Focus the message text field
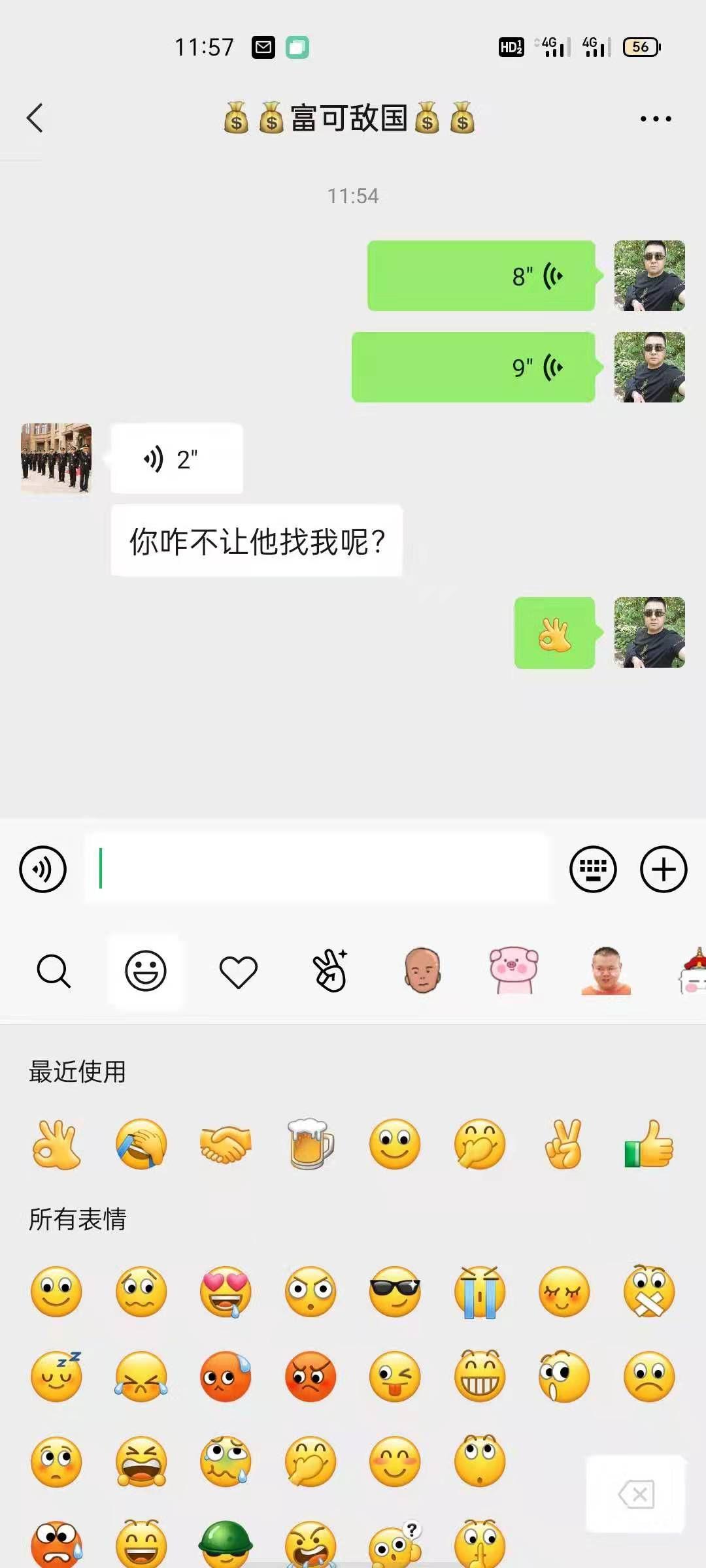Viewport: 706px width, 1568px height. click(317, 870)
